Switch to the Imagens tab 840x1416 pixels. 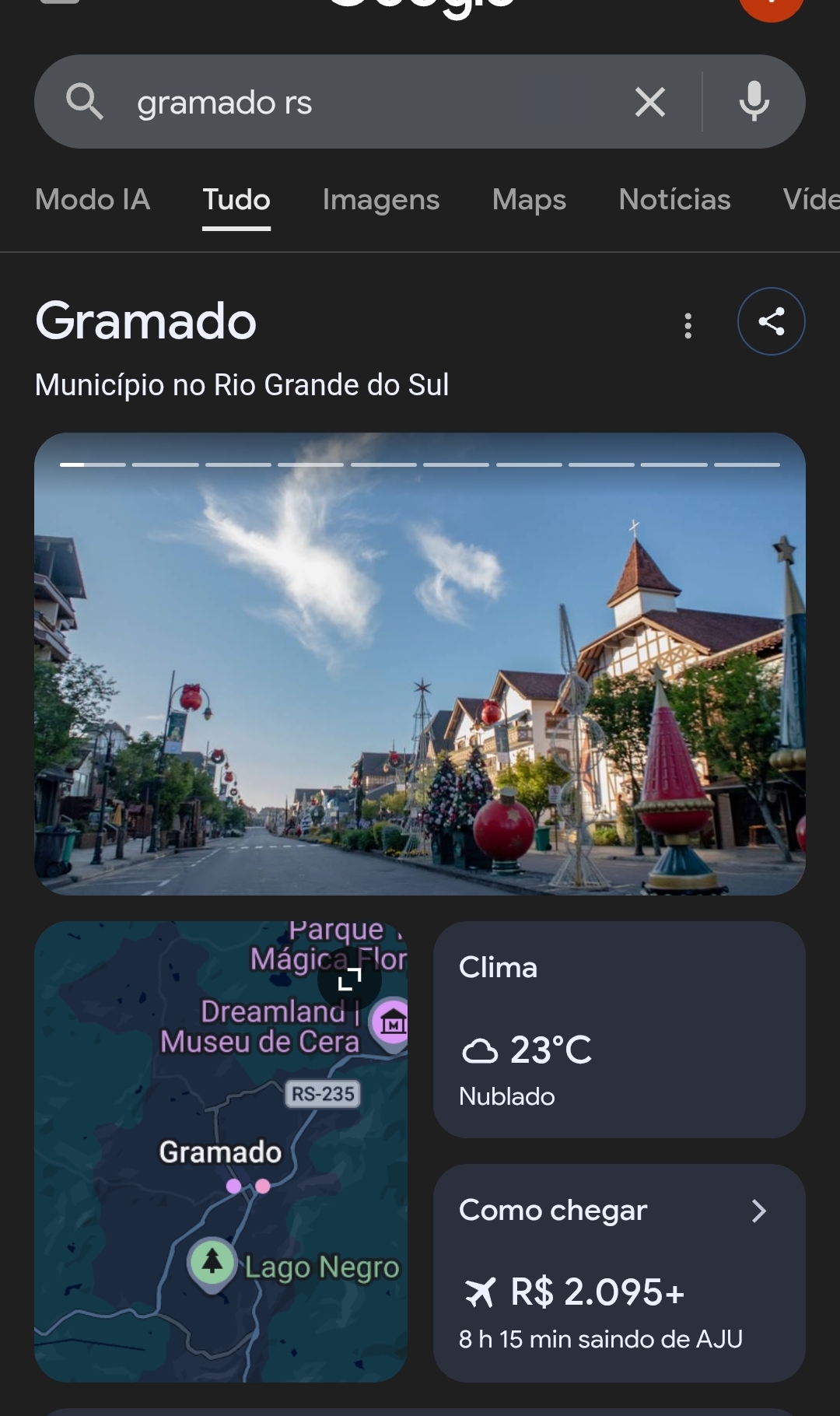click(x=380, y=200)
